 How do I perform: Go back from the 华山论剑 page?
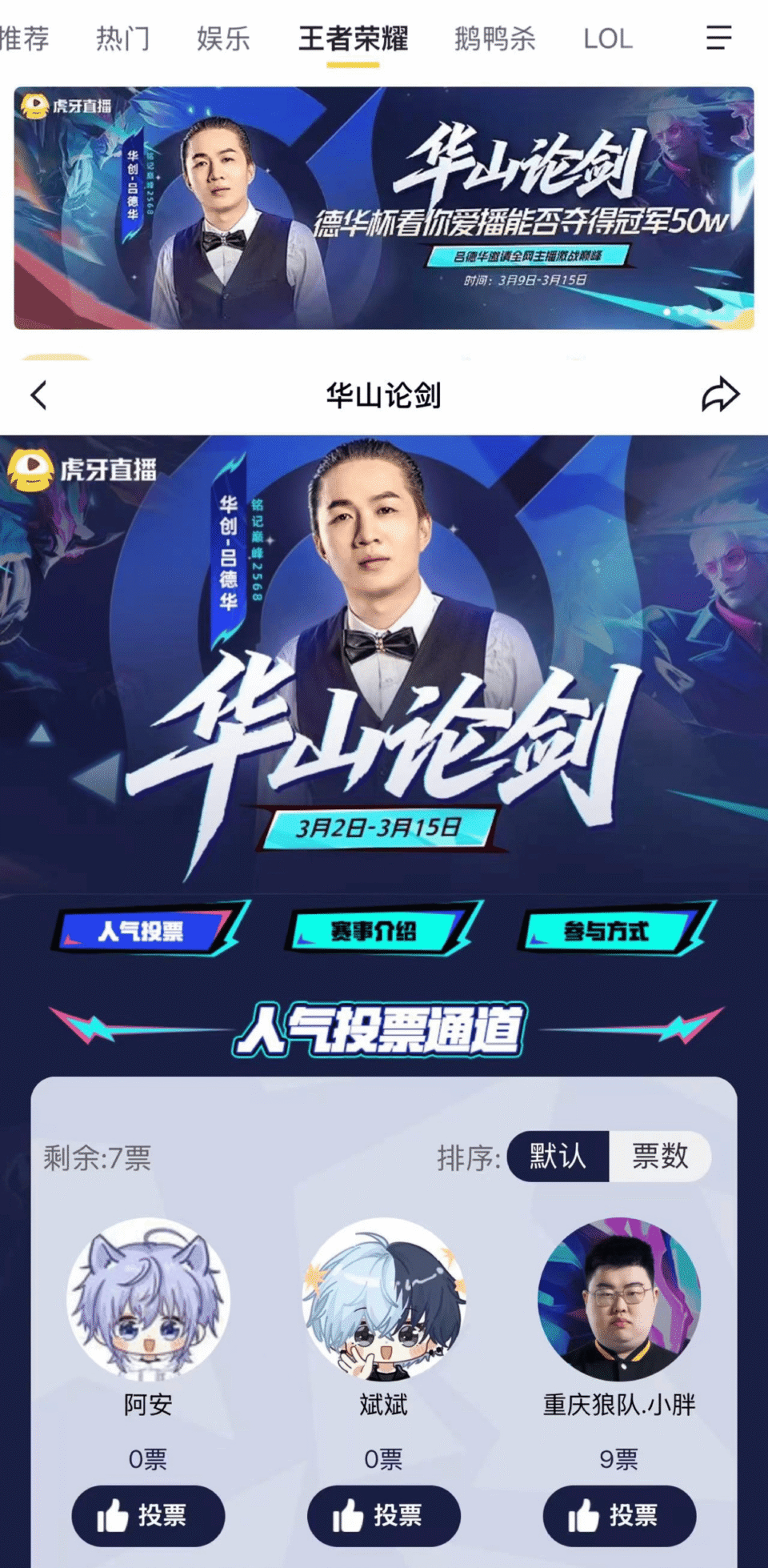click(38, 395)
